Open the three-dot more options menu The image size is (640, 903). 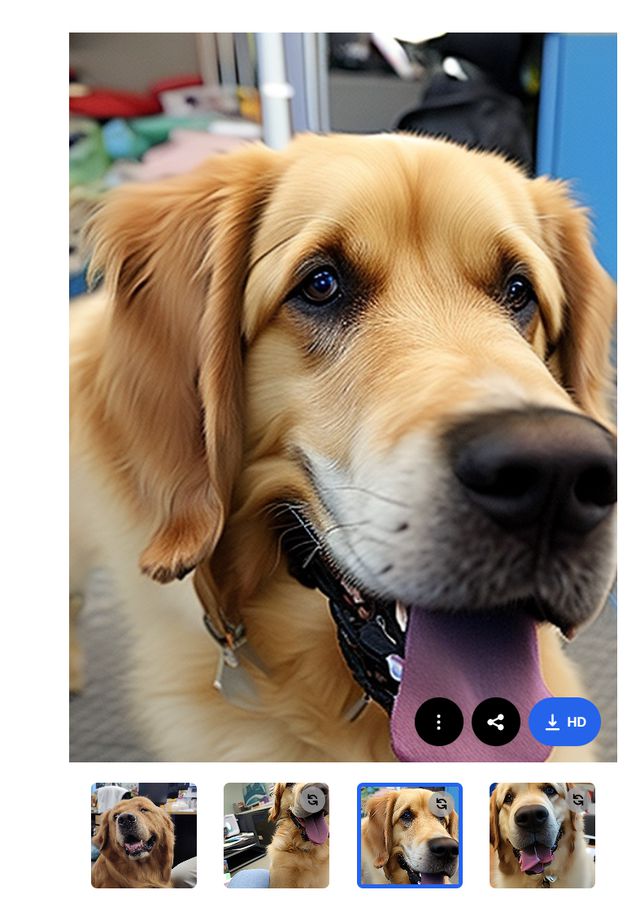click(438, 722)
